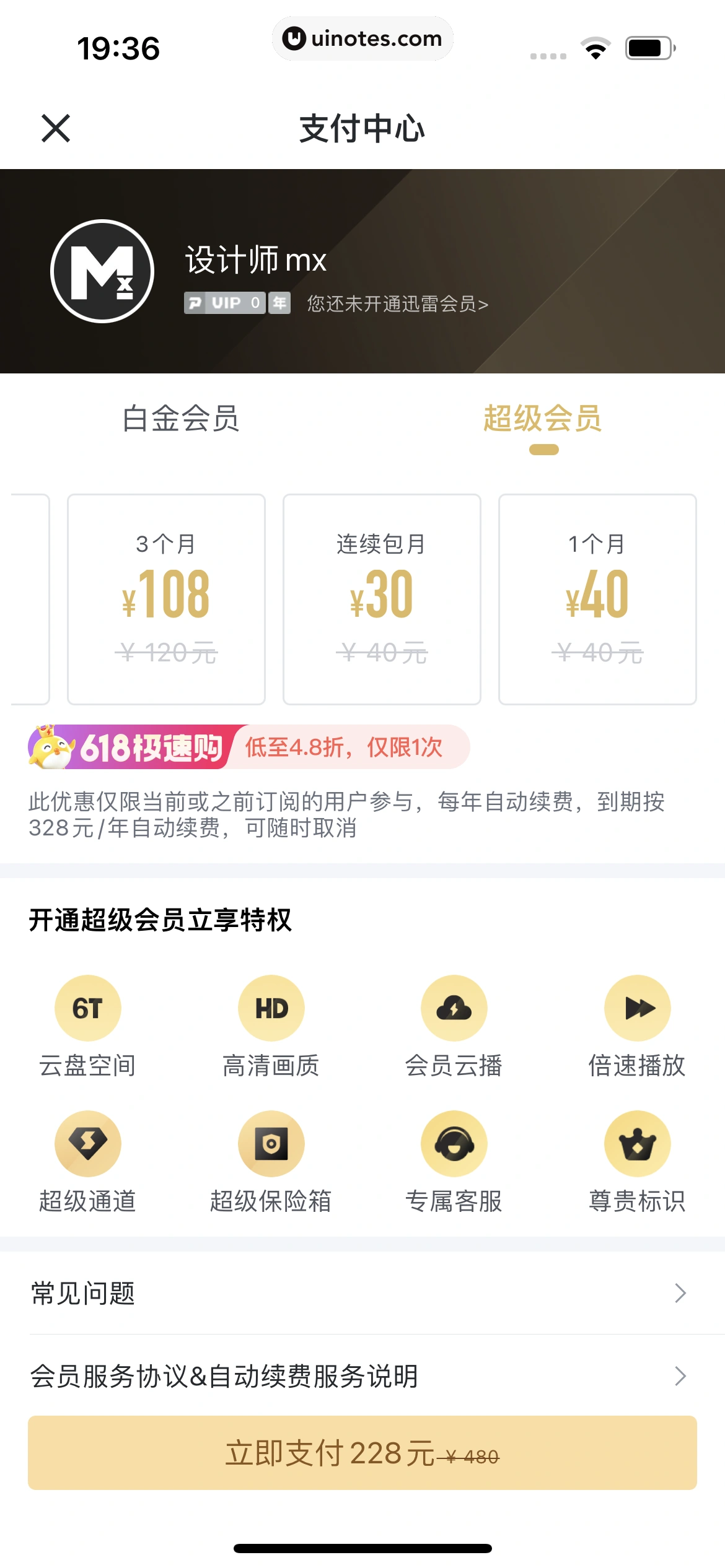Open the 您还未开通迅雷会员 link

398,304
